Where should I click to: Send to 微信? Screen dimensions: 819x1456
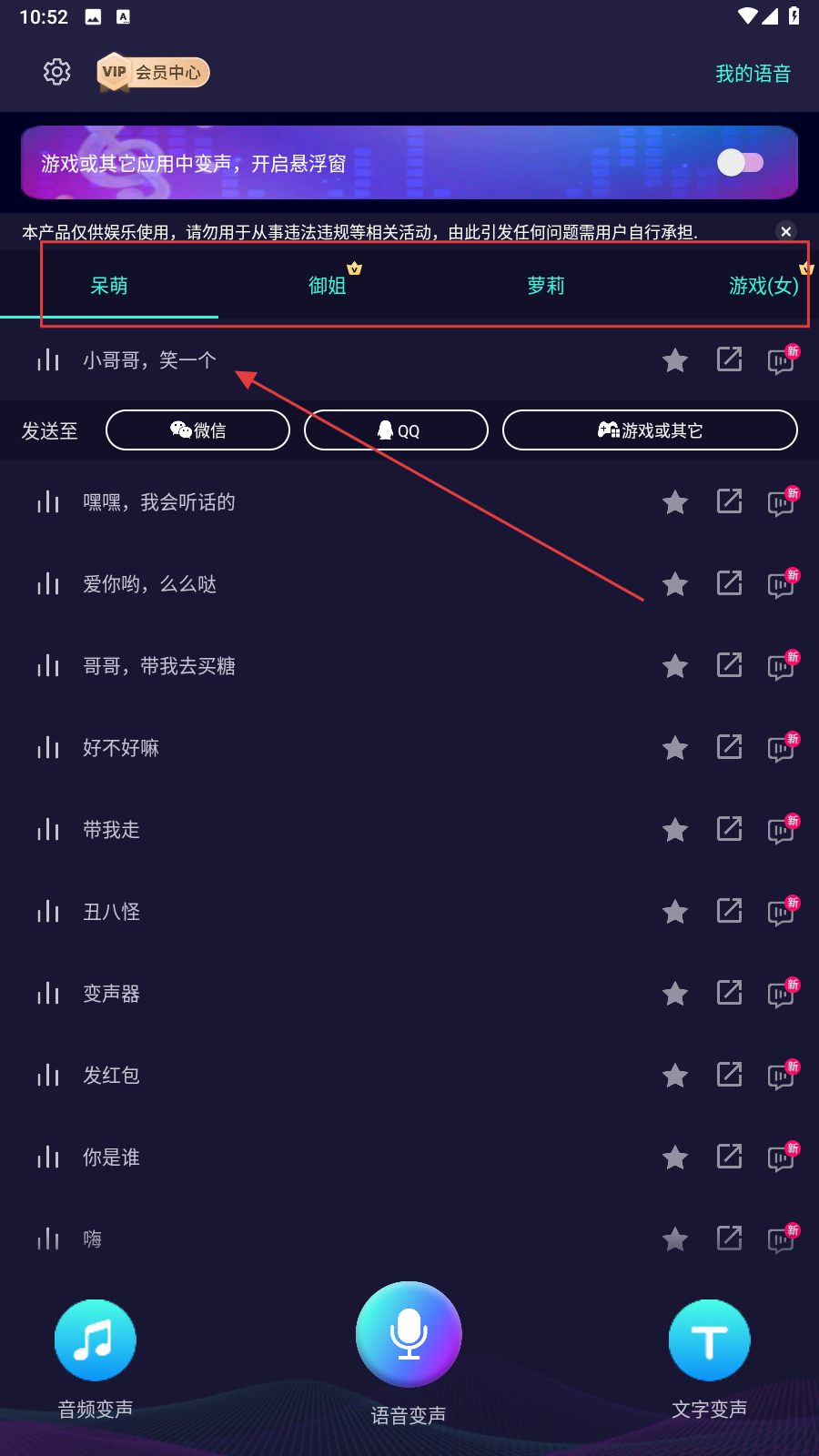tap(197, 430)
